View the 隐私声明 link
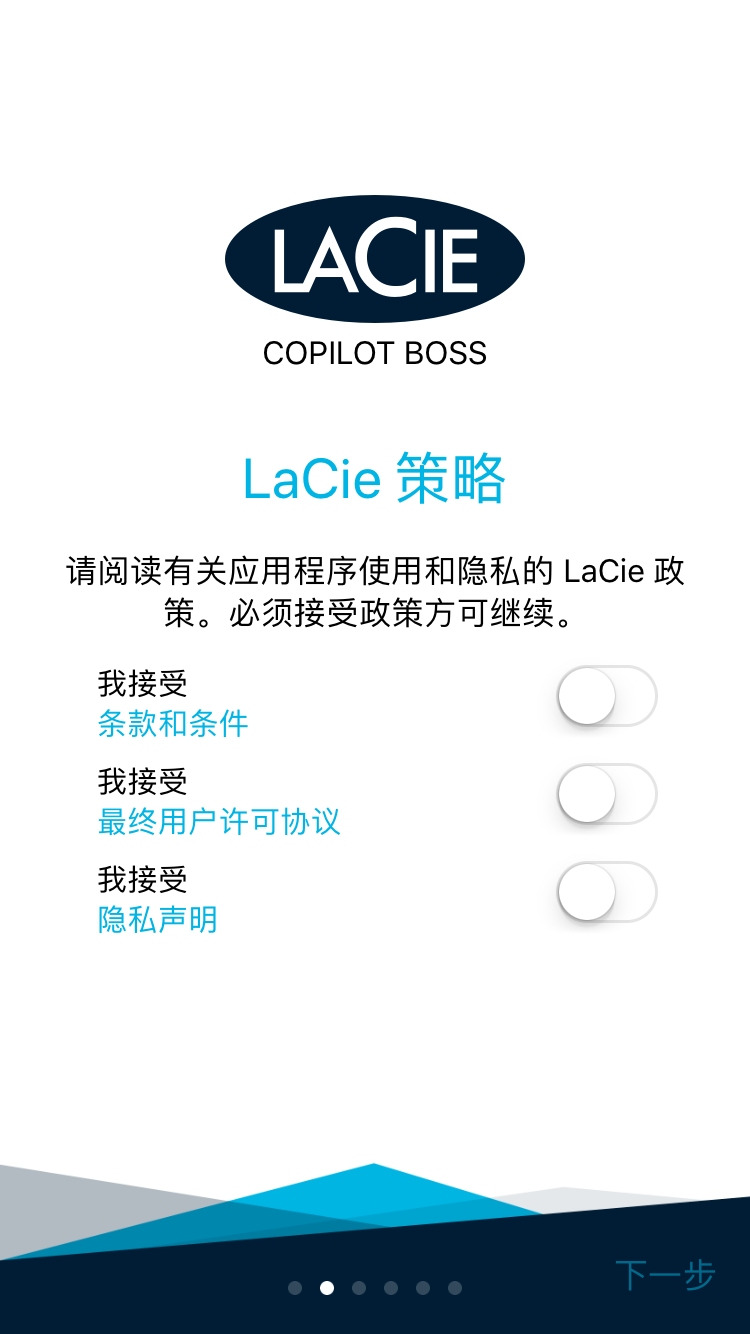The height and width of the screenshot is (1334, 750). [158, 919]
